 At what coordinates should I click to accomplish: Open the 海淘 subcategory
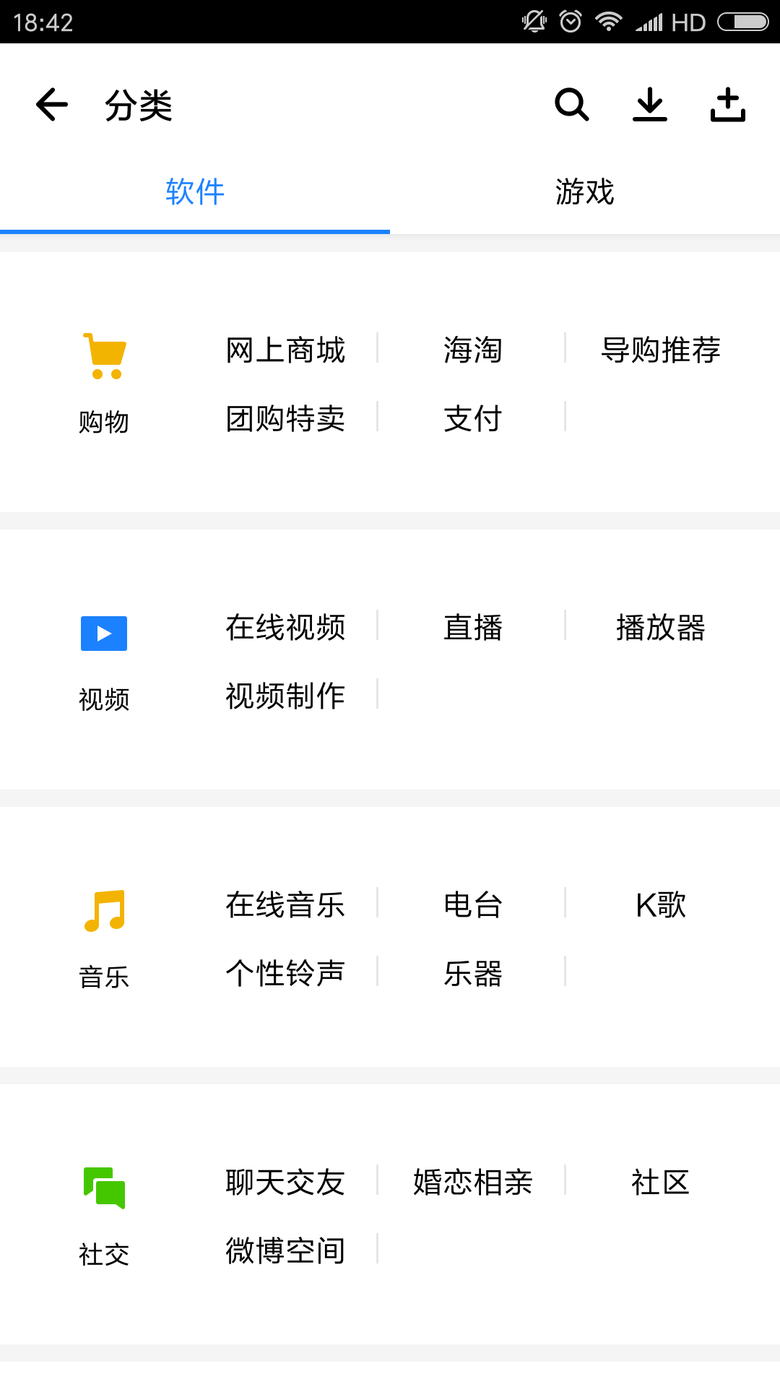click(473, 350)
